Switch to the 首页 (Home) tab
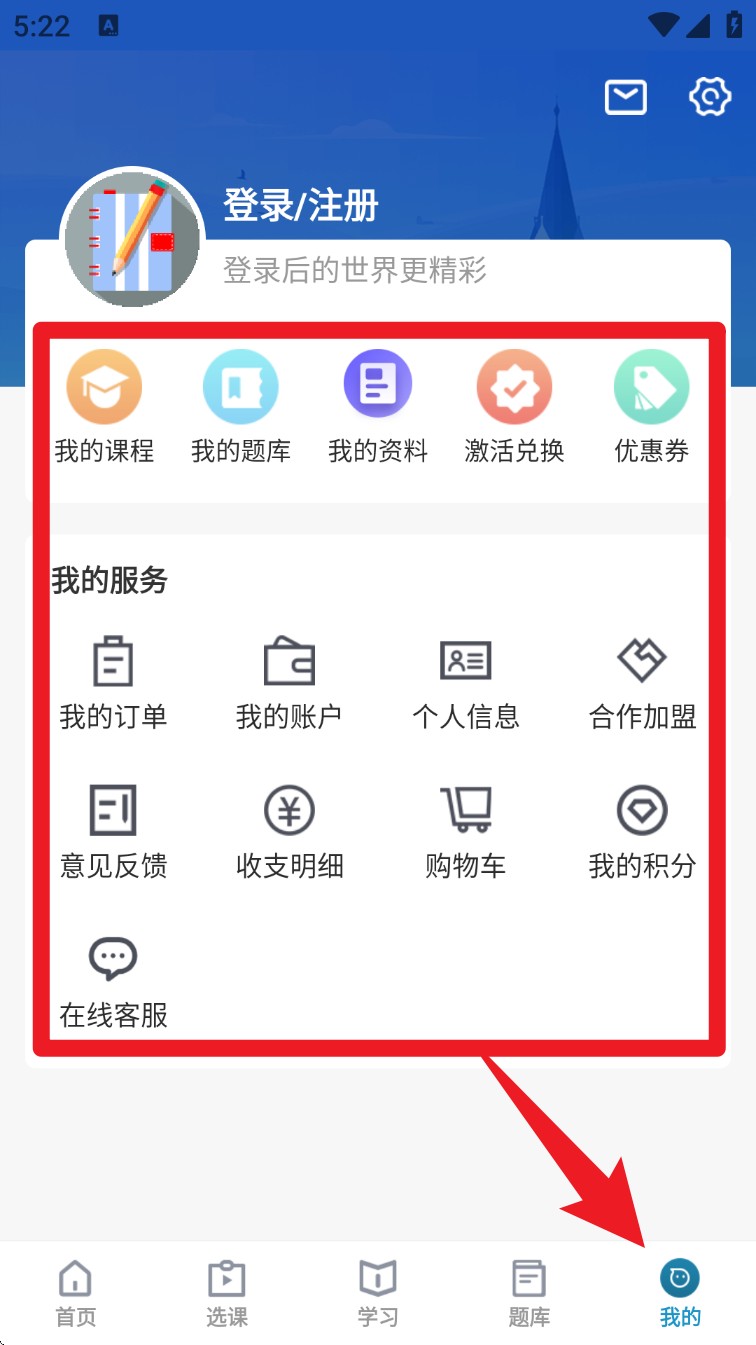 (x=75, y=1290)
